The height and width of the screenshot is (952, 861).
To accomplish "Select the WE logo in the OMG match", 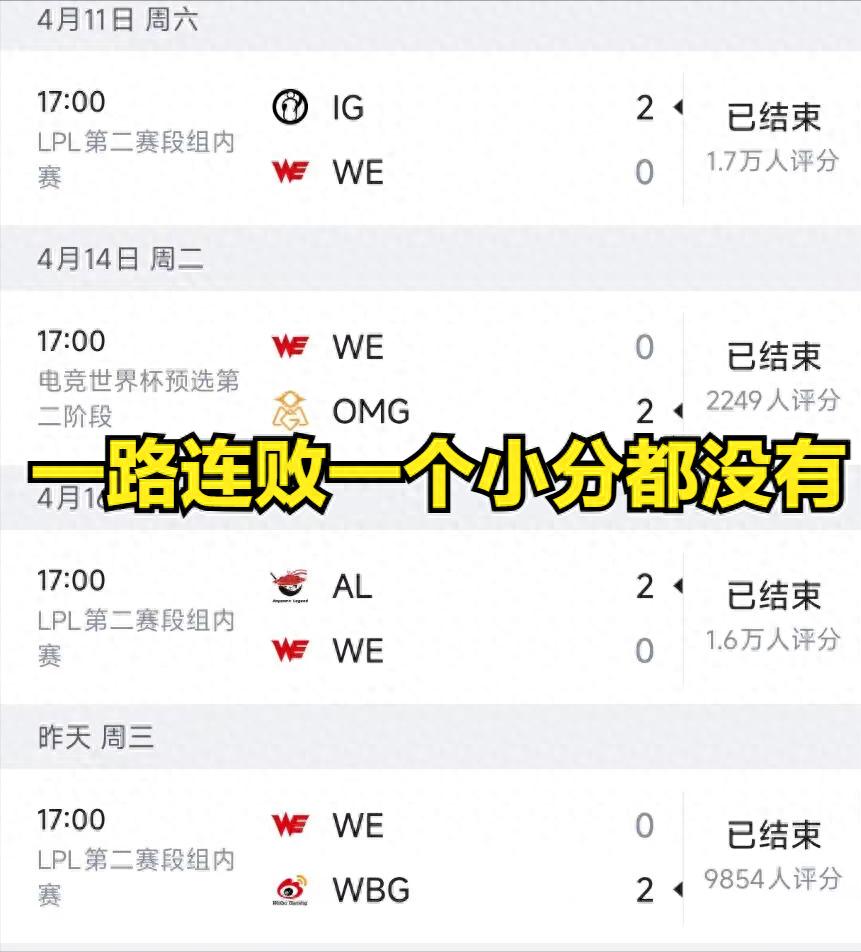I will coord(288,347).
